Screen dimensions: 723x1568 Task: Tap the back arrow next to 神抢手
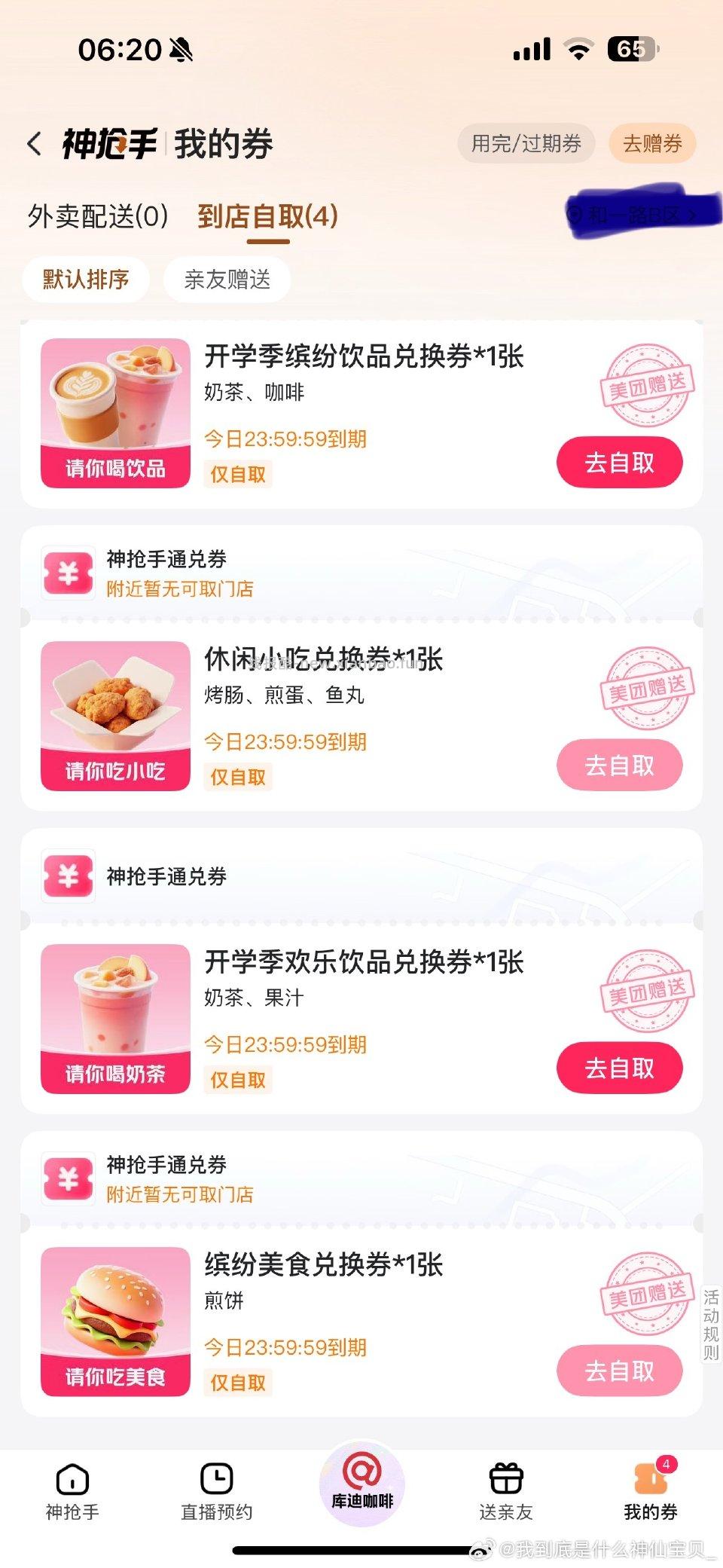click(x=34, y=143)
